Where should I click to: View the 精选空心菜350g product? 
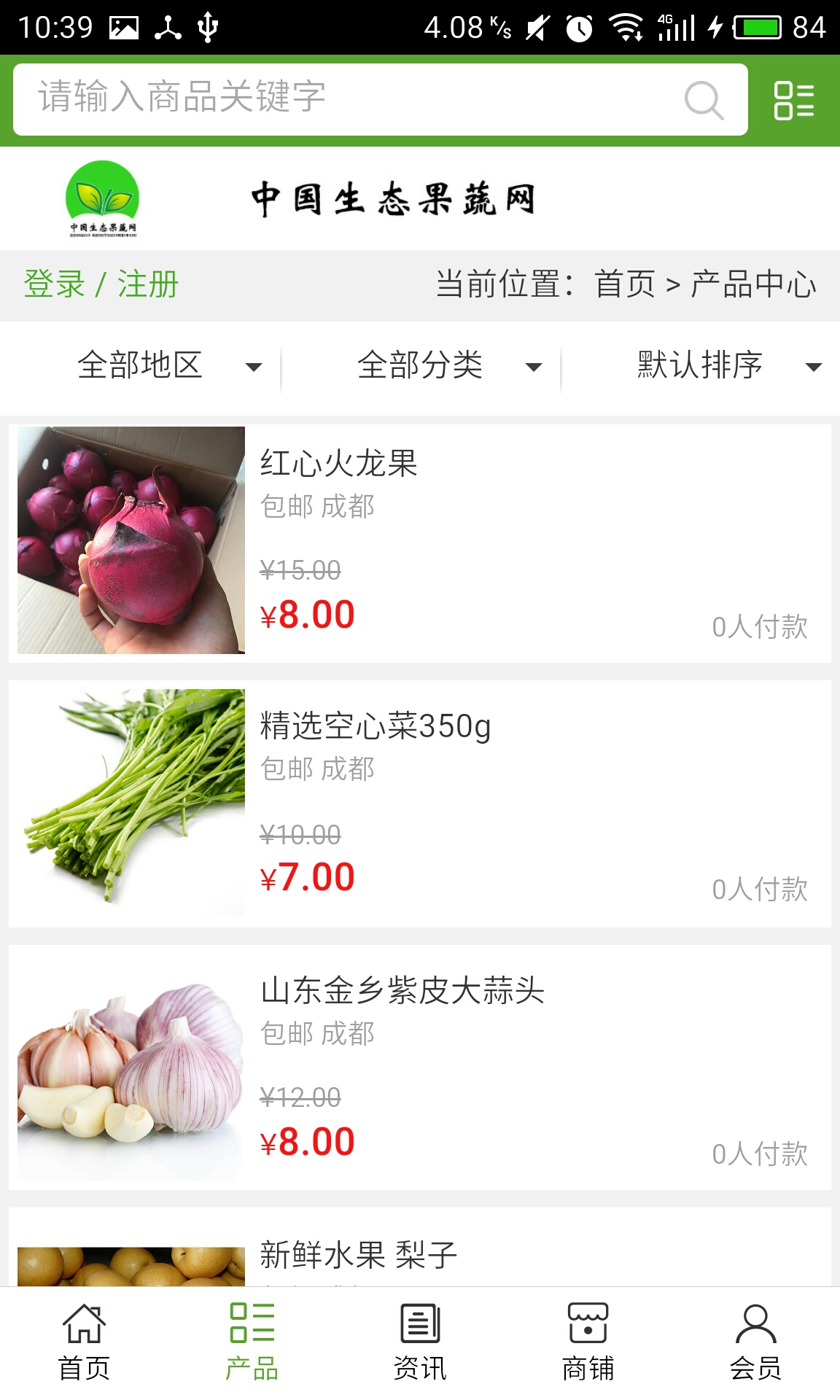[420, 803]
